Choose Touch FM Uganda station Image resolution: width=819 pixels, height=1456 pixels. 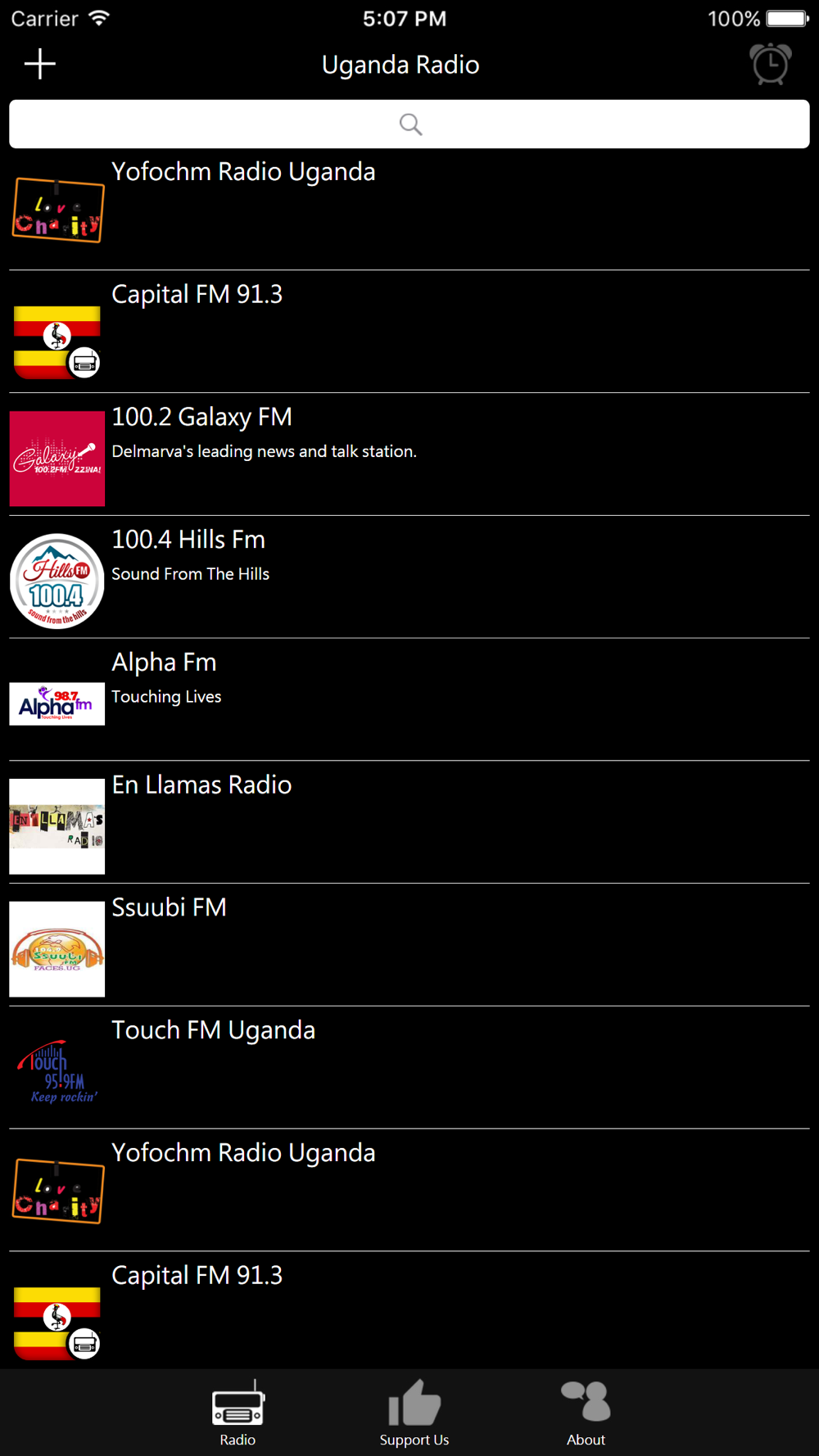[x=409, y=1069]
